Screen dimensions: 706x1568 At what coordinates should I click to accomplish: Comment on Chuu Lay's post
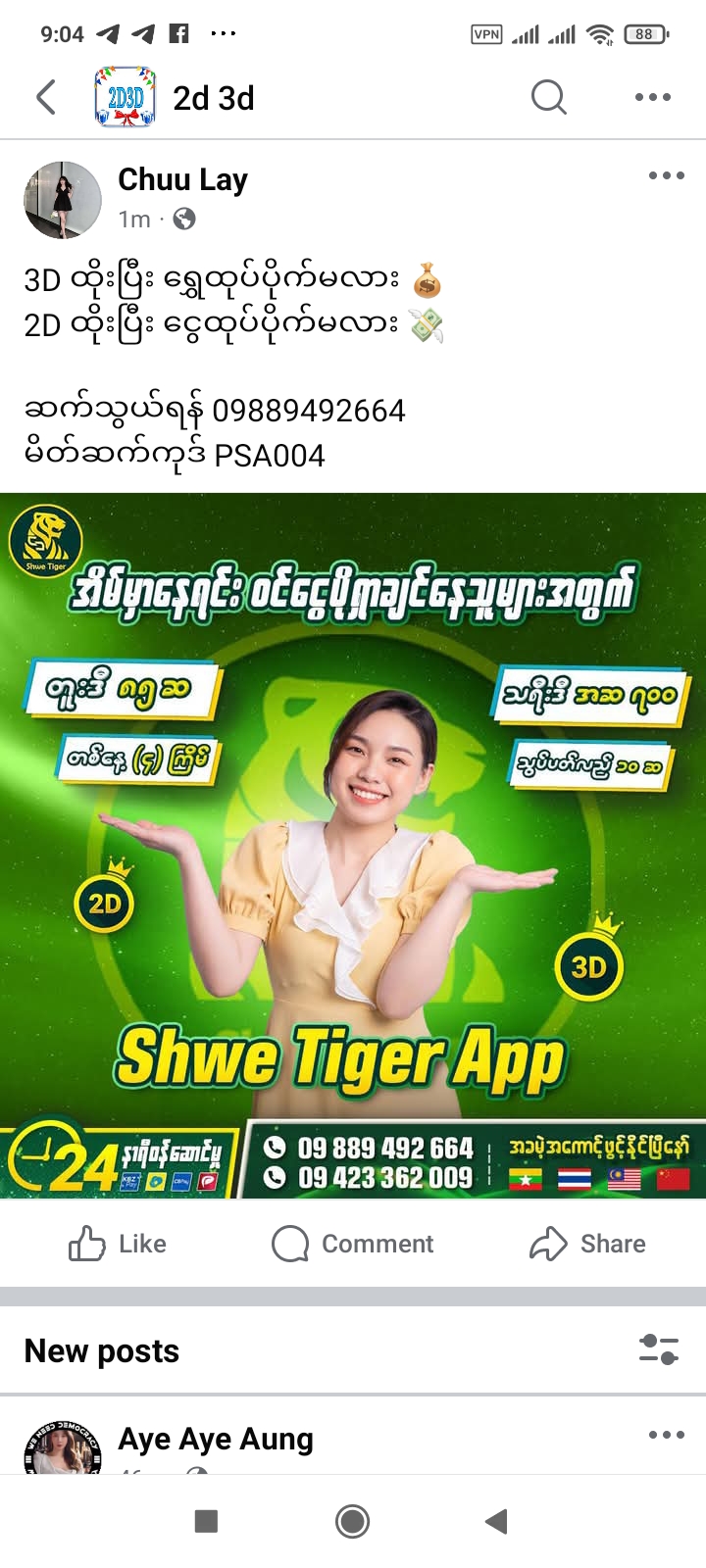click(353, 1244)
